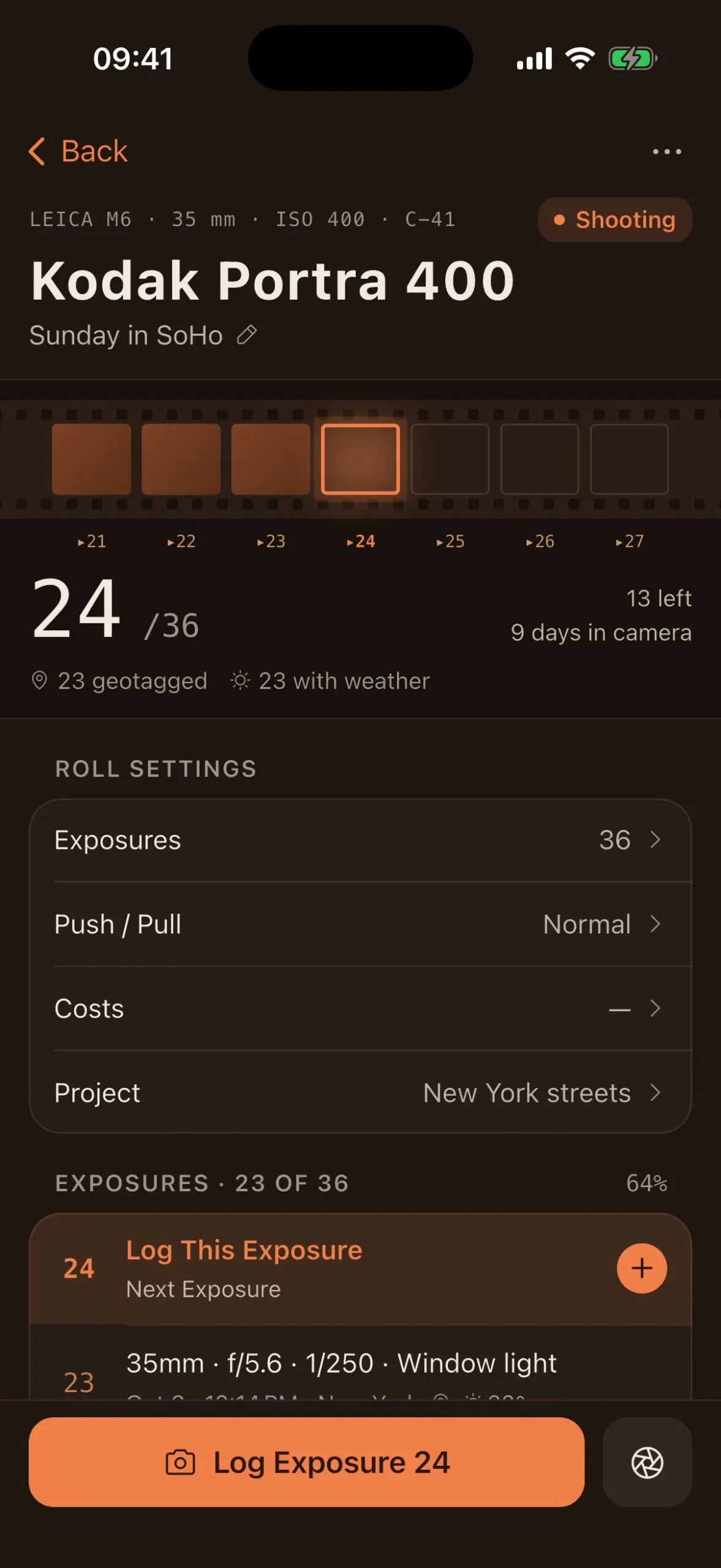Select frame 23 on the film strip
The width and height of the screenshot is (721, 1568).
[270, 459]
